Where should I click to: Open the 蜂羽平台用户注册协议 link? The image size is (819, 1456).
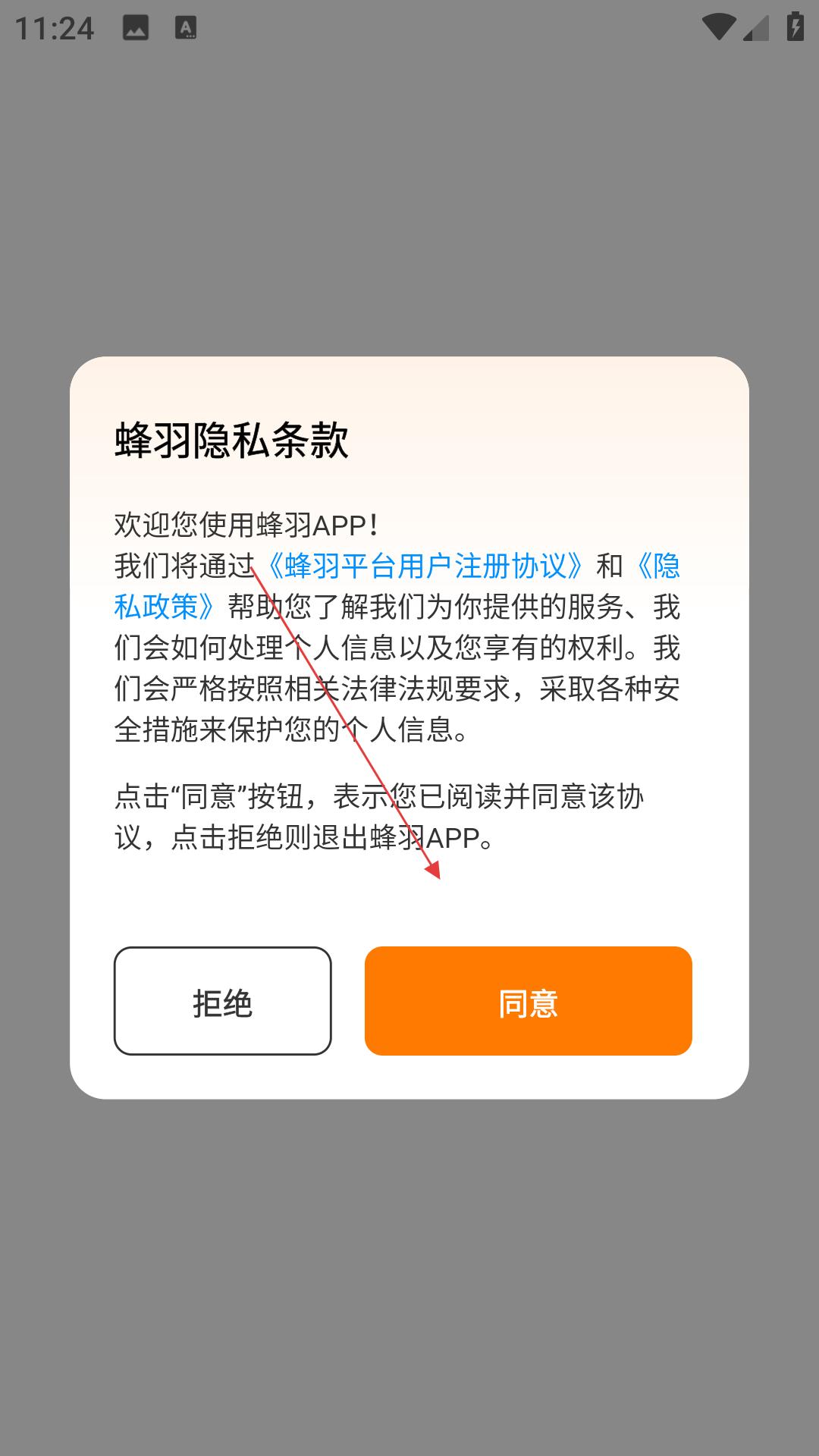point(425,566)
